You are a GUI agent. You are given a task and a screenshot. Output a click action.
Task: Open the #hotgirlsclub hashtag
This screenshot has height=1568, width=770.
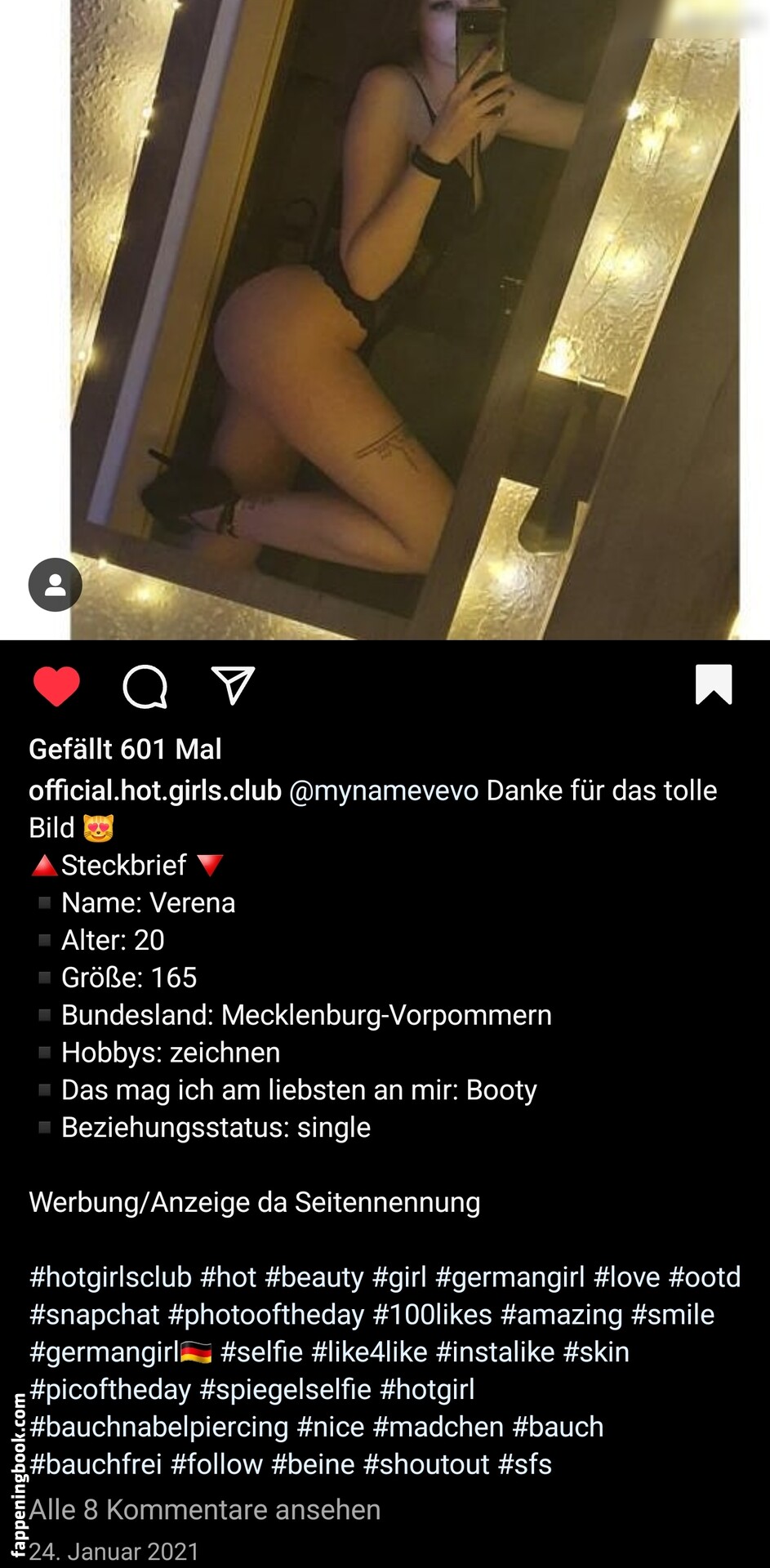110,1276
